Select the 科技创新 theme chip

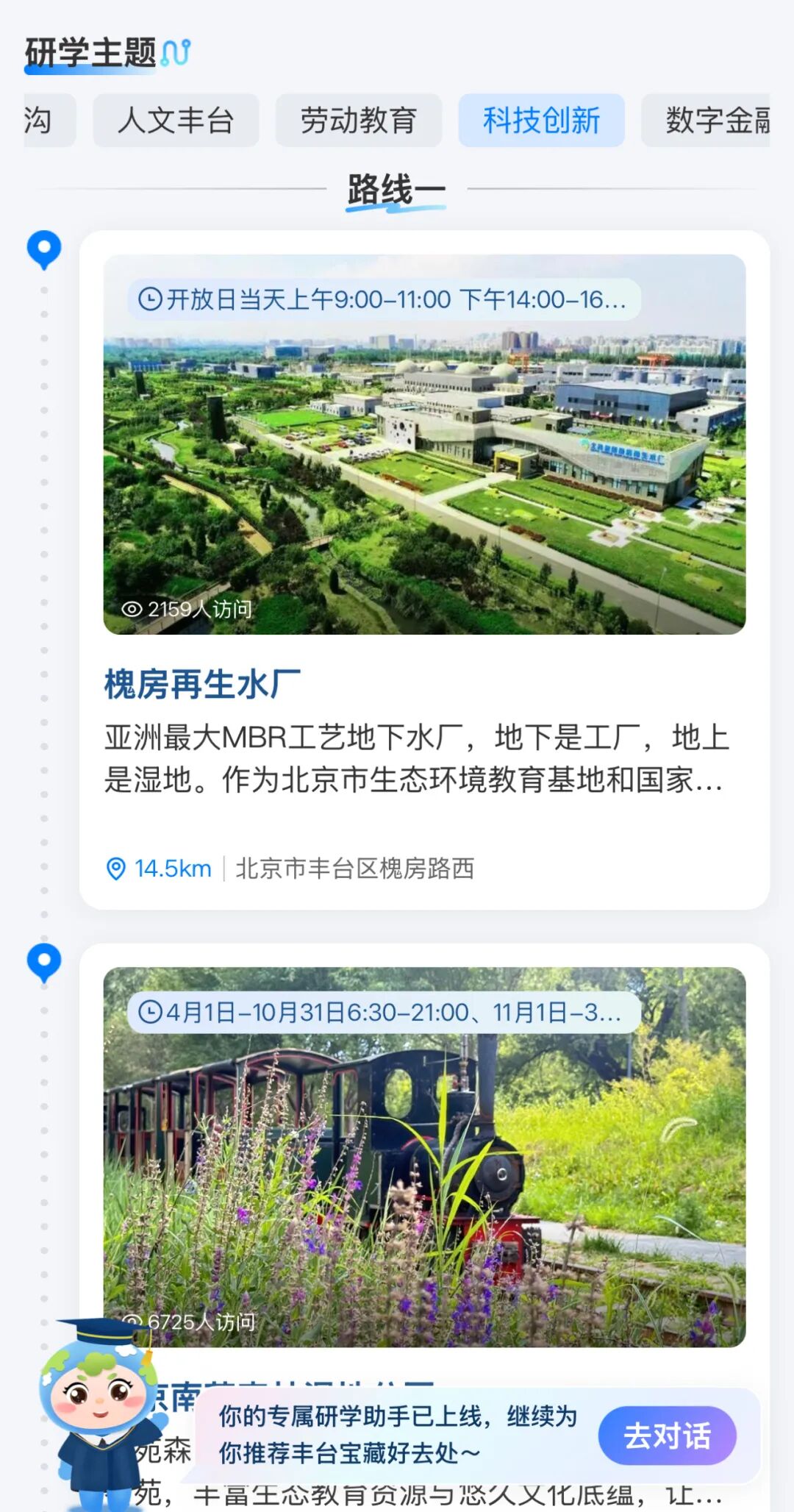click(x=541, y=121)
